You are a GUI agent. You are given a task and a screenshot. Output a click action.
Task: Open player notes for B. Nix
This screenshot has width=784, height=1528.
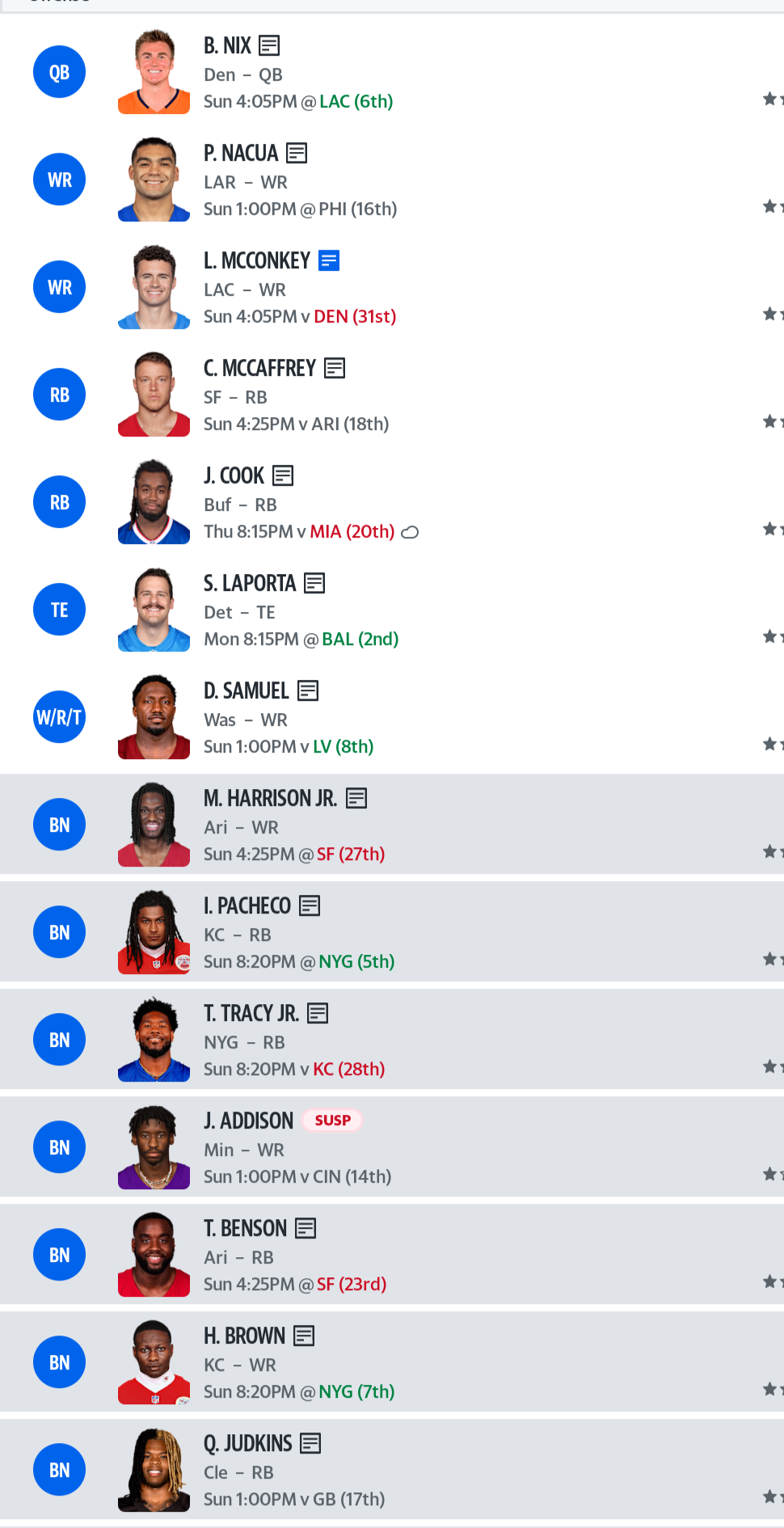coord(269,45)
